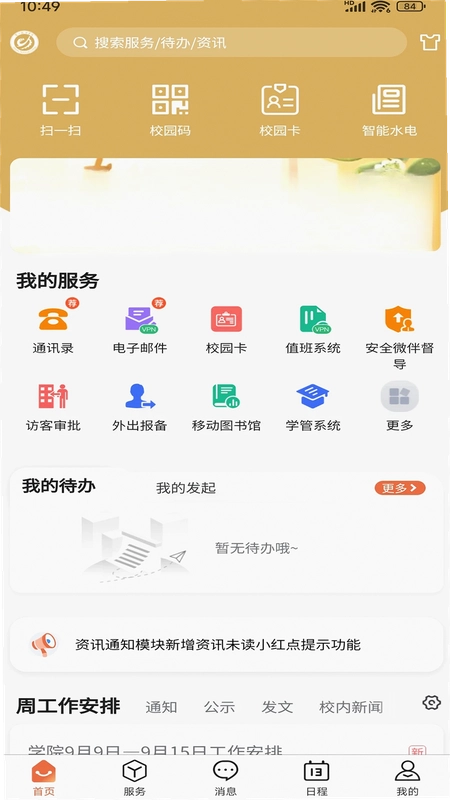Open 电子邮件 email service
This screenshot has height=800, width=450.
pos(140,328)
